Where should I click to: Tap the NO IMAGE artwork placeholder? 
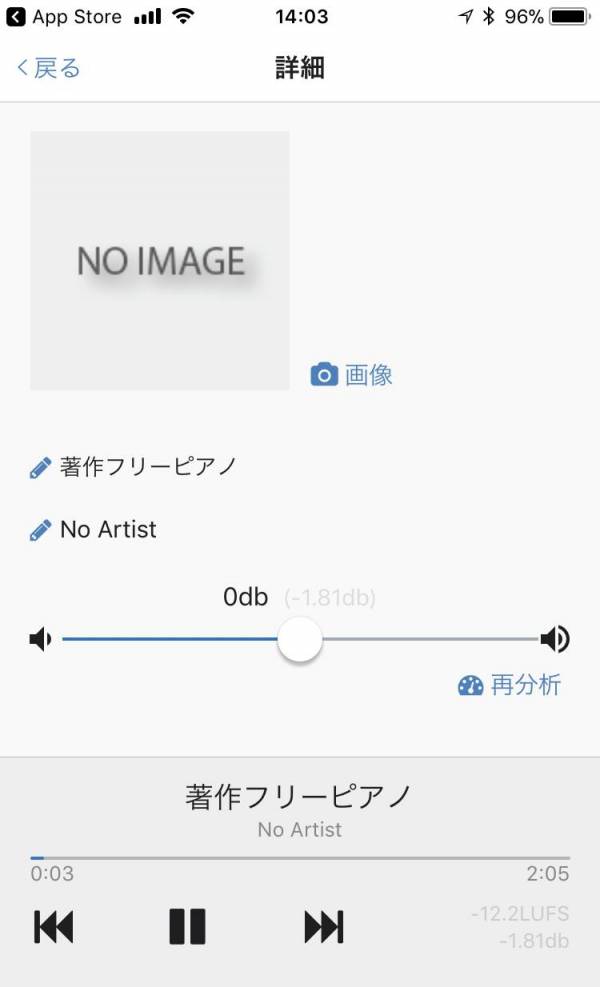[160, 261]
